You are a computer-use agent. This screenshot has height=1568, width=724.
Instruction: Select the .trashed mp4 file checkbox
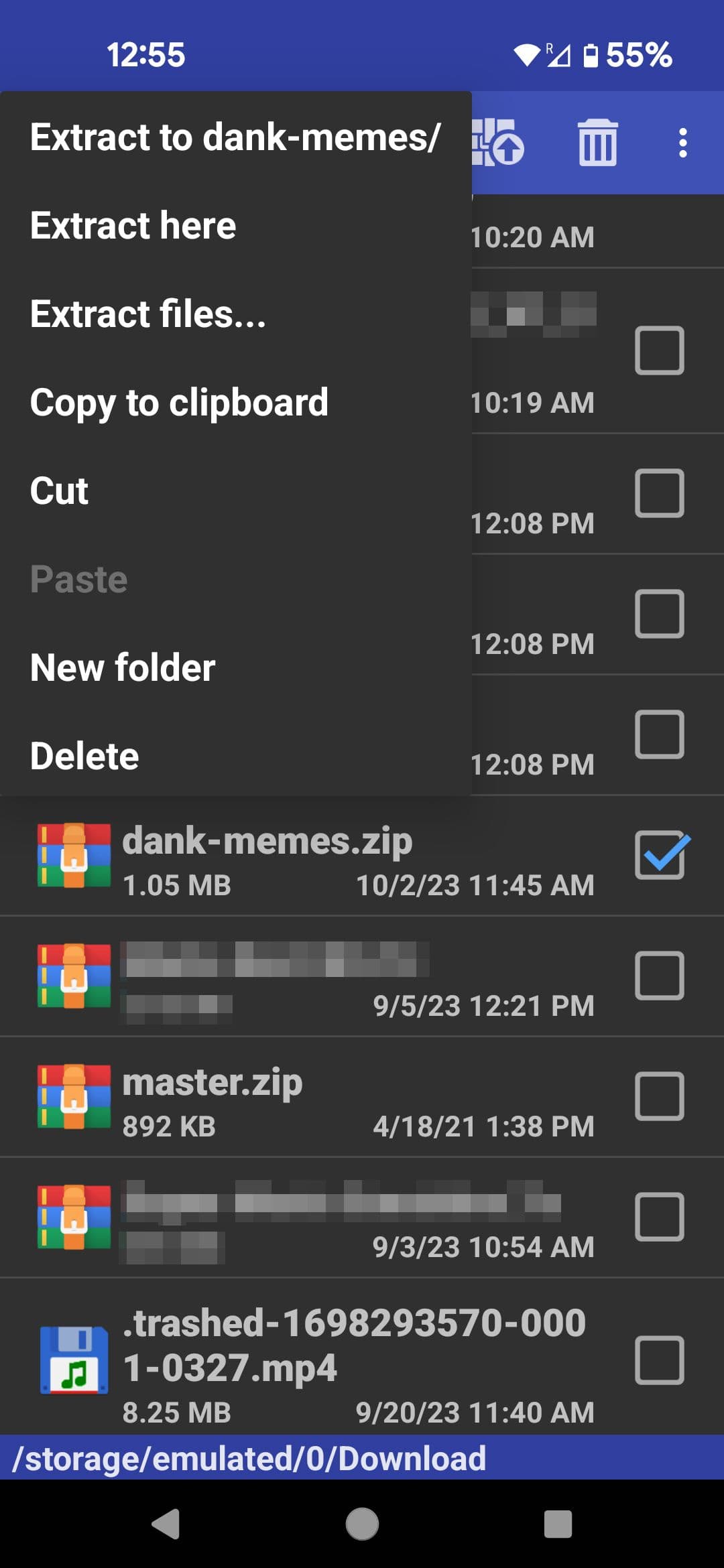(x=660, y=1360)
